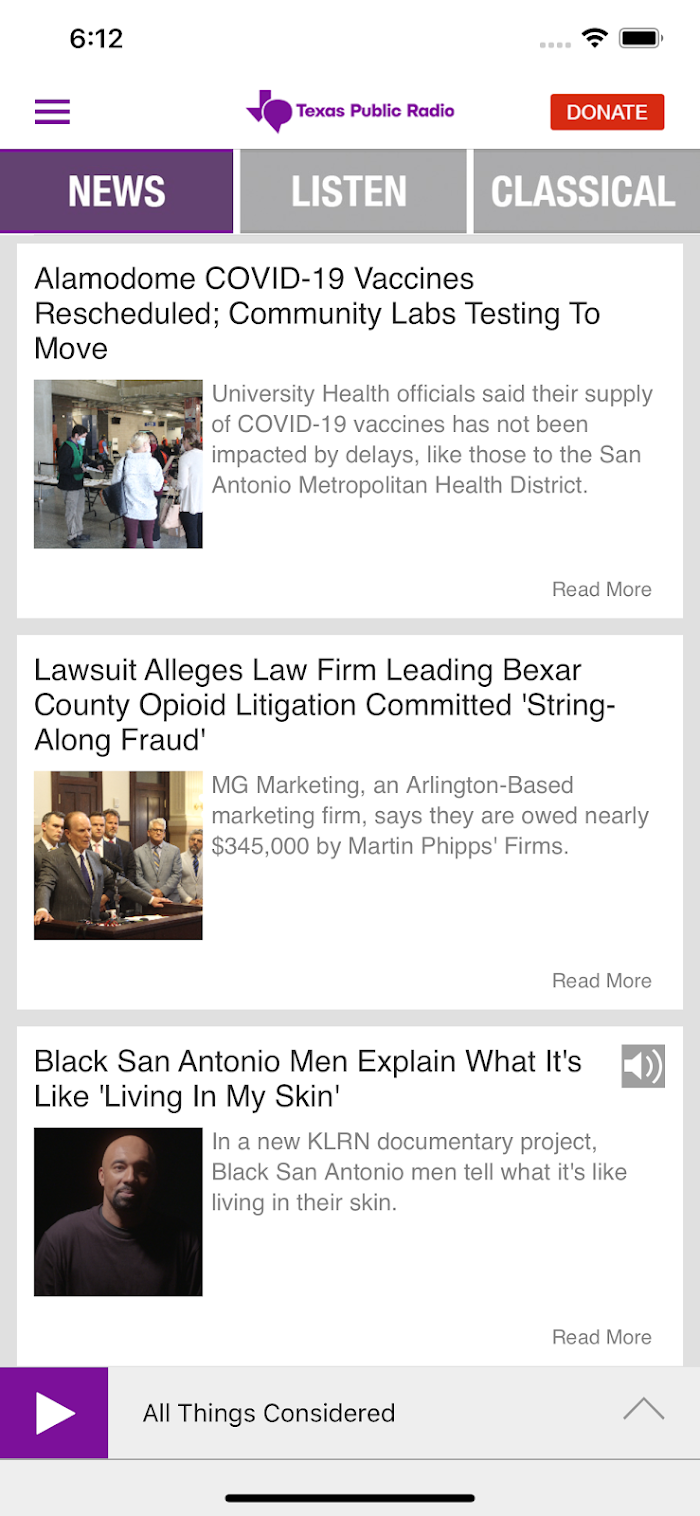Play audio for Black San Antonio Men story
700x1516 pixels.
point(642,1066)
